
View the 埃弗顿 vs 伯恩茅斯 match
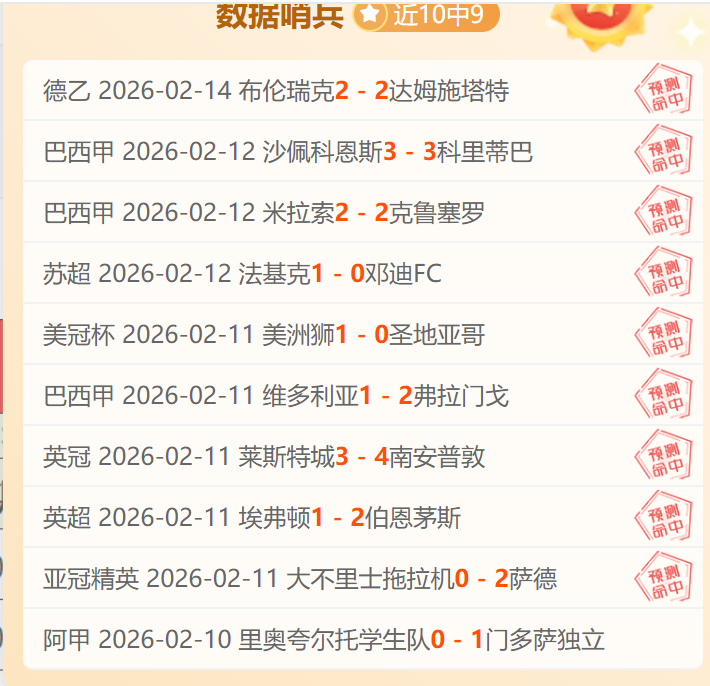tap(253, 518)
